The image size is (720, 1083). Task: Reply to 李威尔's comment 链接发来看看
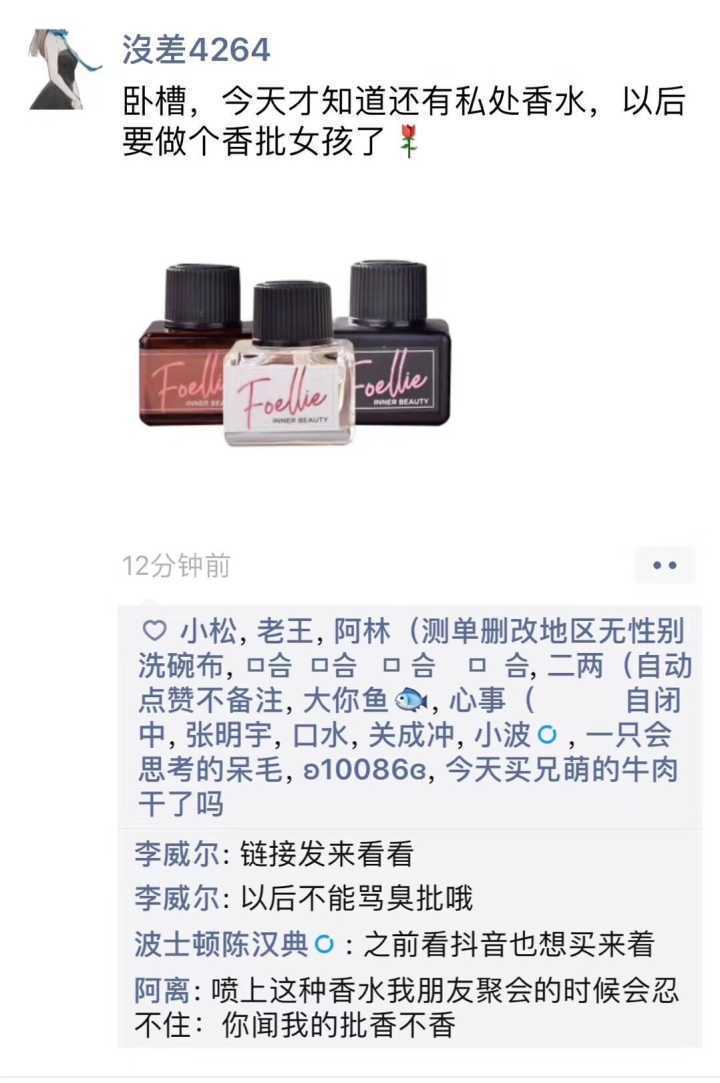coord(330,855)
